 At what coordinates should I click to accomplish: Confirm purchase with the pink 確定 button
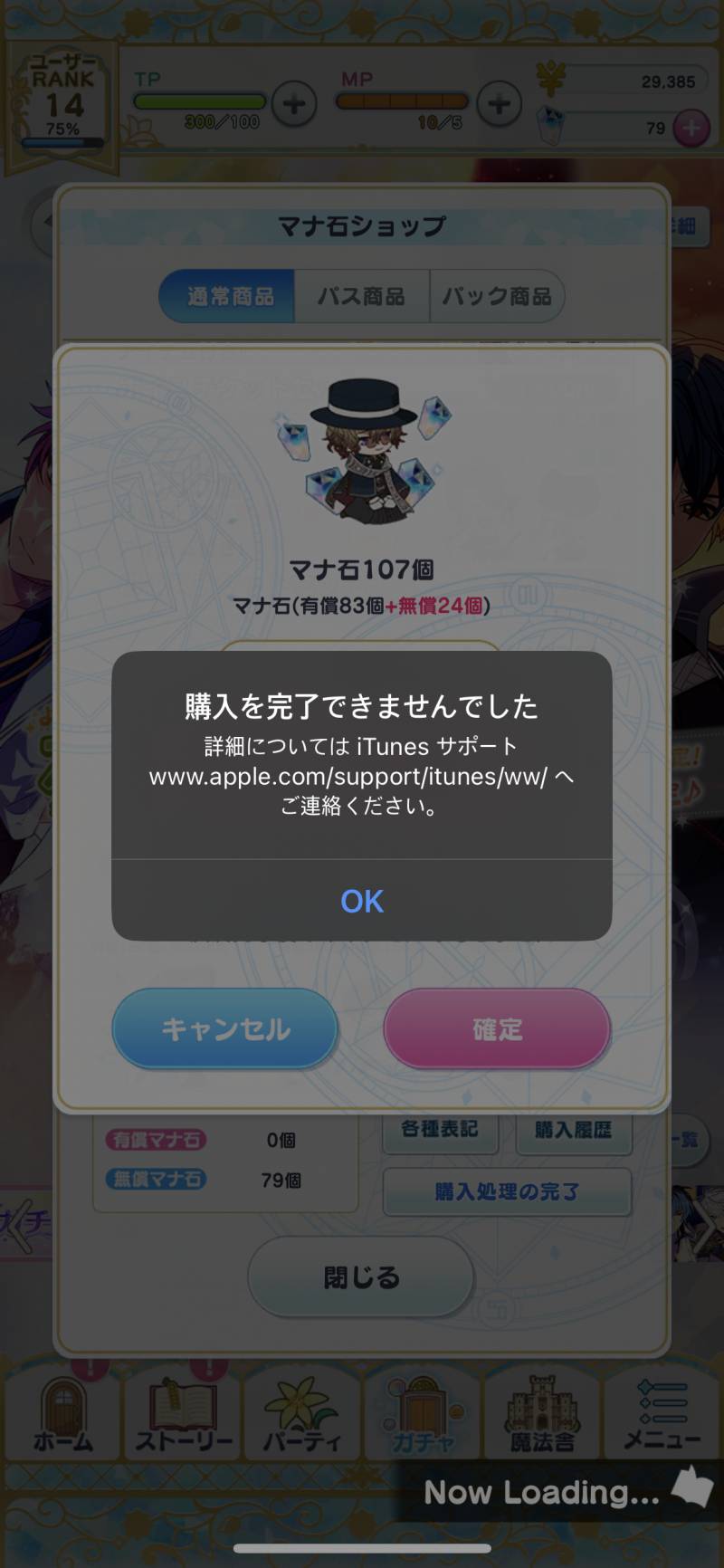pos(497,1028)
